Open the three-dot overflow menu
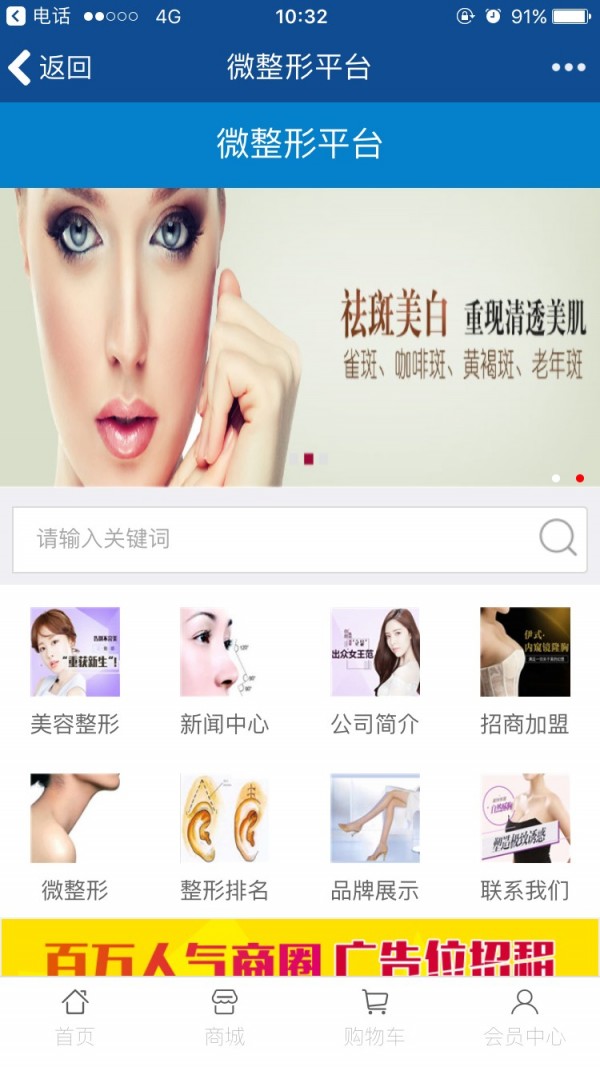600x1067 pixels. (x=568, y=67)
